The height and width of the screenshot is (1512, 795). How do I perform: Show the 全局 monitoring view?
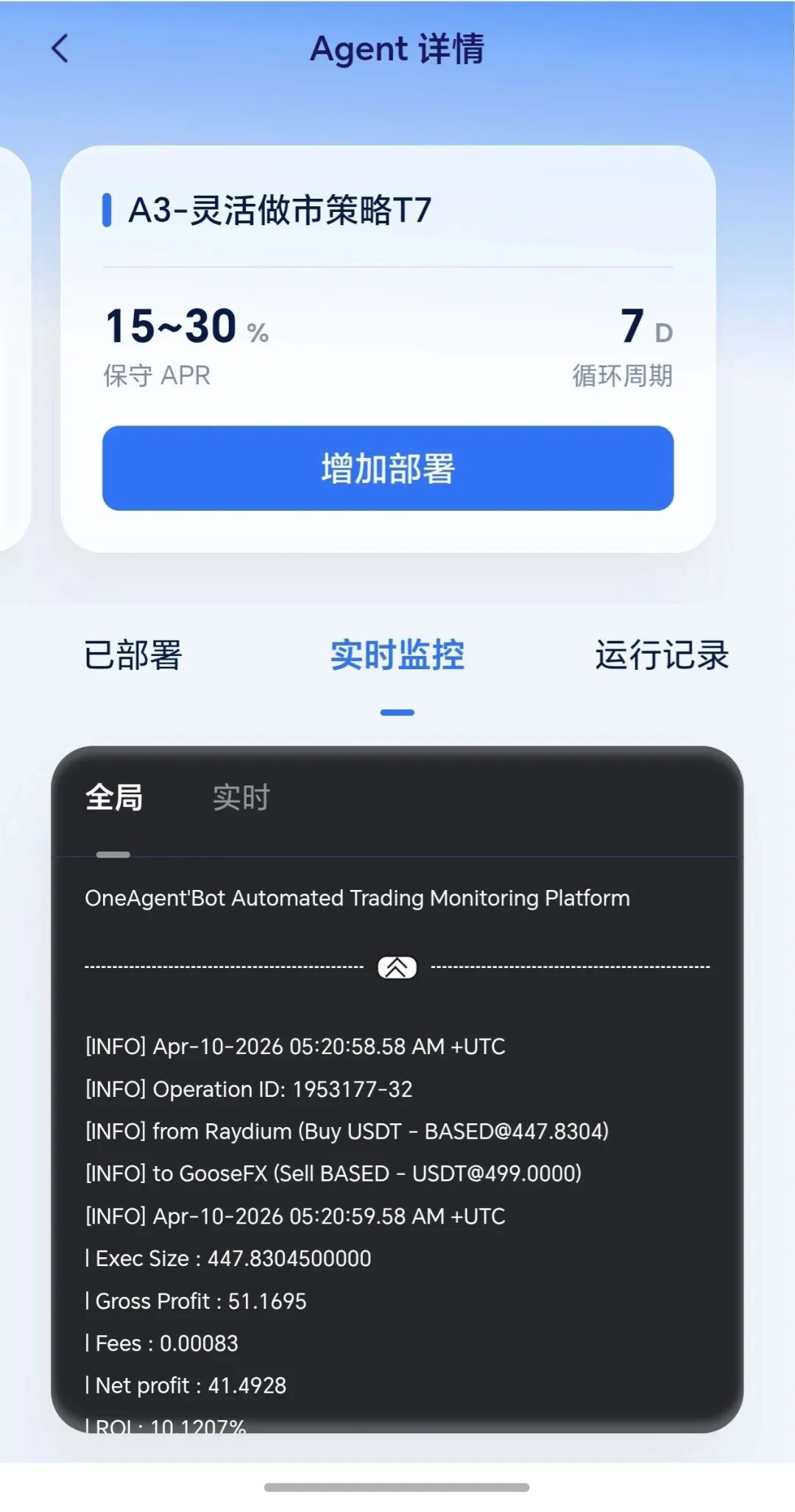113,797
